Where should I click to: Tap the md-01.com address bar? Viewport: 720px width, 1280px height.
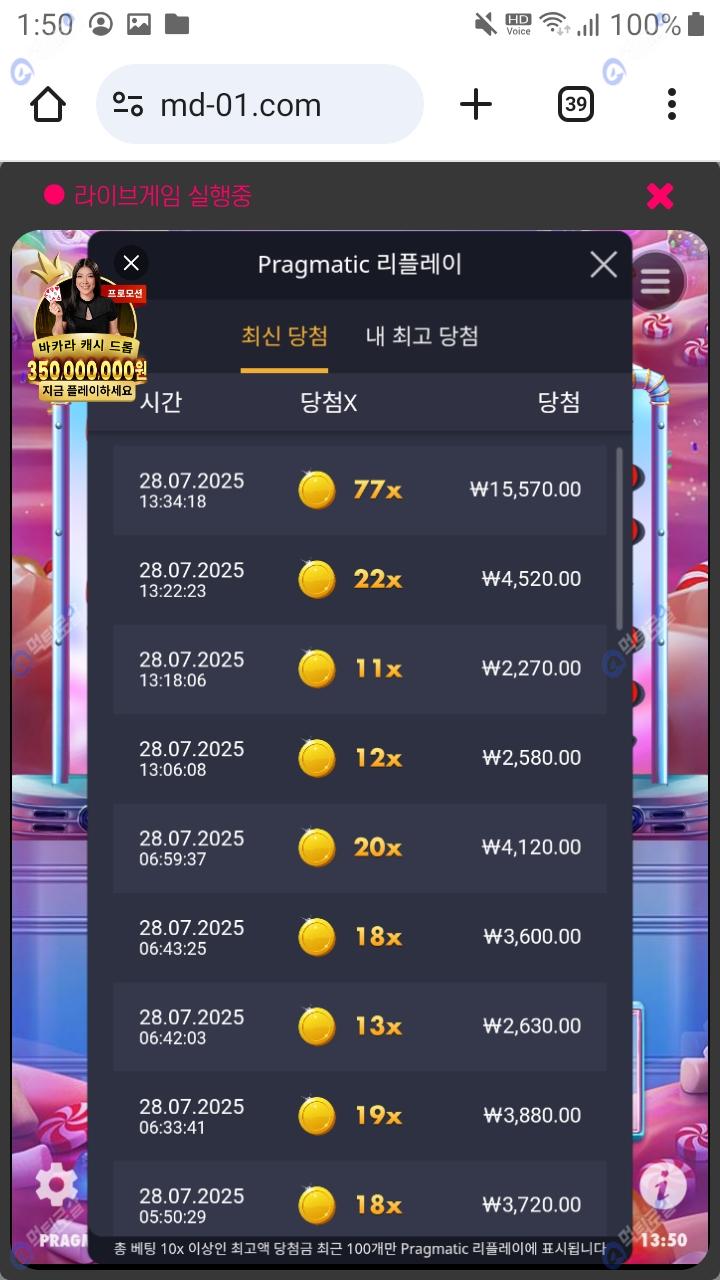tap(259, 104)
